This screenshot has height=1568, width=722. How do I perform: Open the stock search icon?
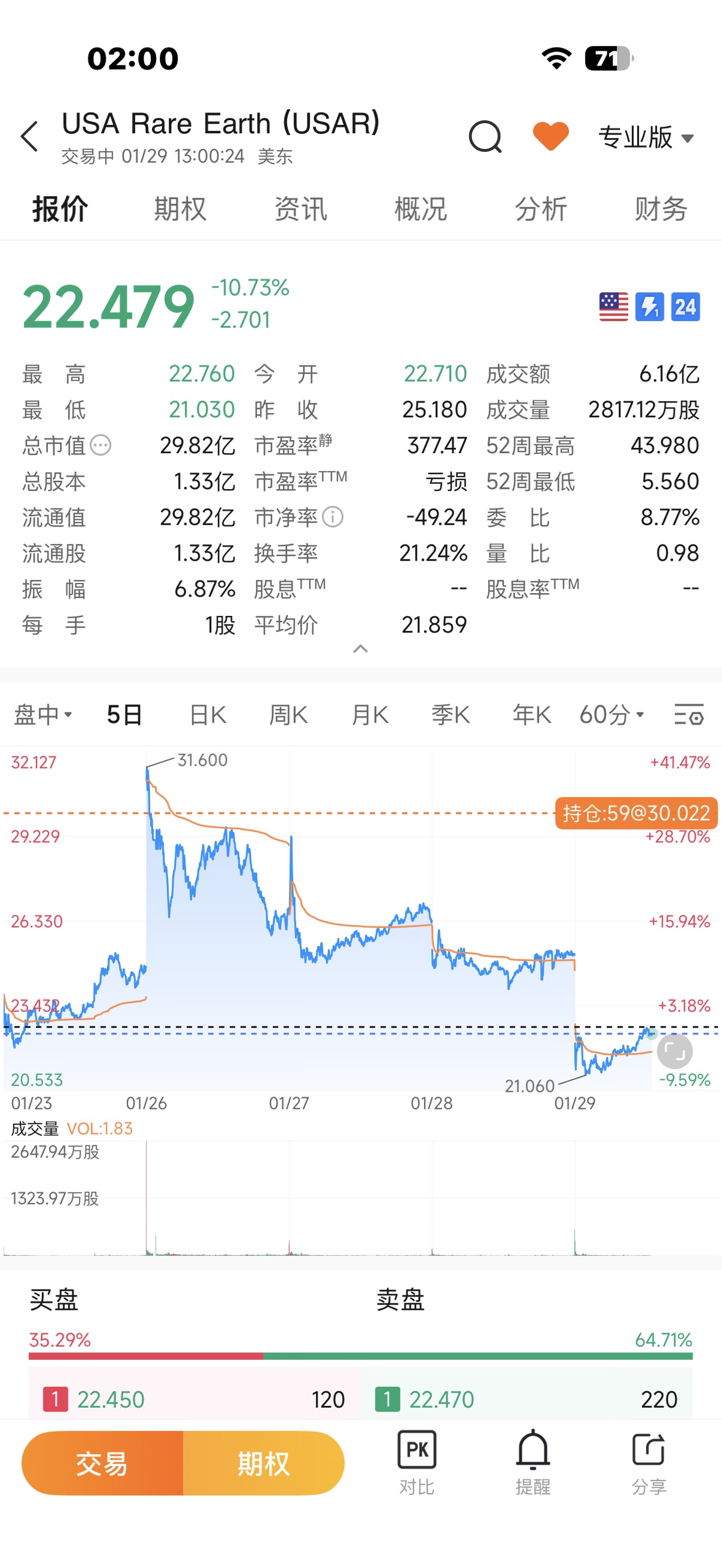[x=485, y=136]
